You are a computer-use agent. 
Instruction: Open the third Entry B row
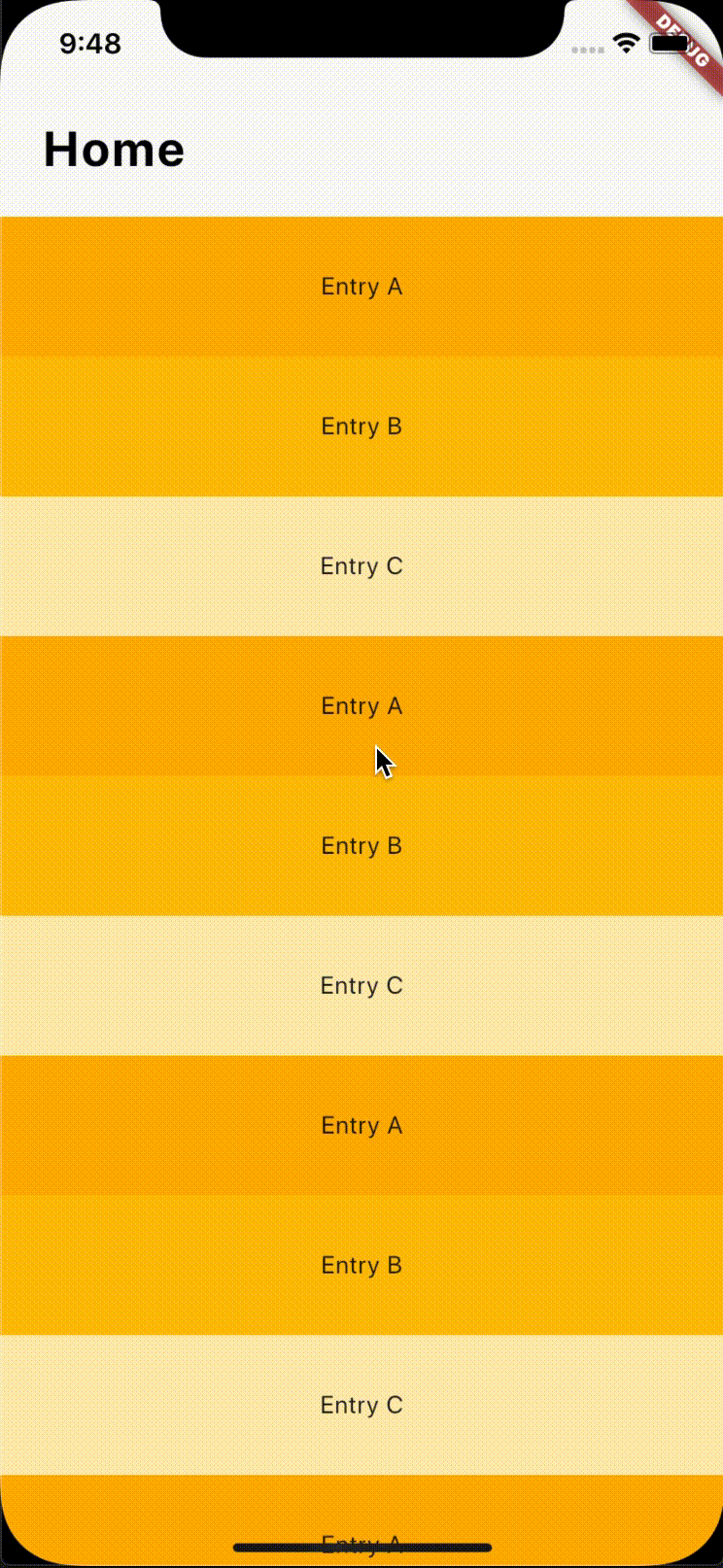(x=361, y=1266)
